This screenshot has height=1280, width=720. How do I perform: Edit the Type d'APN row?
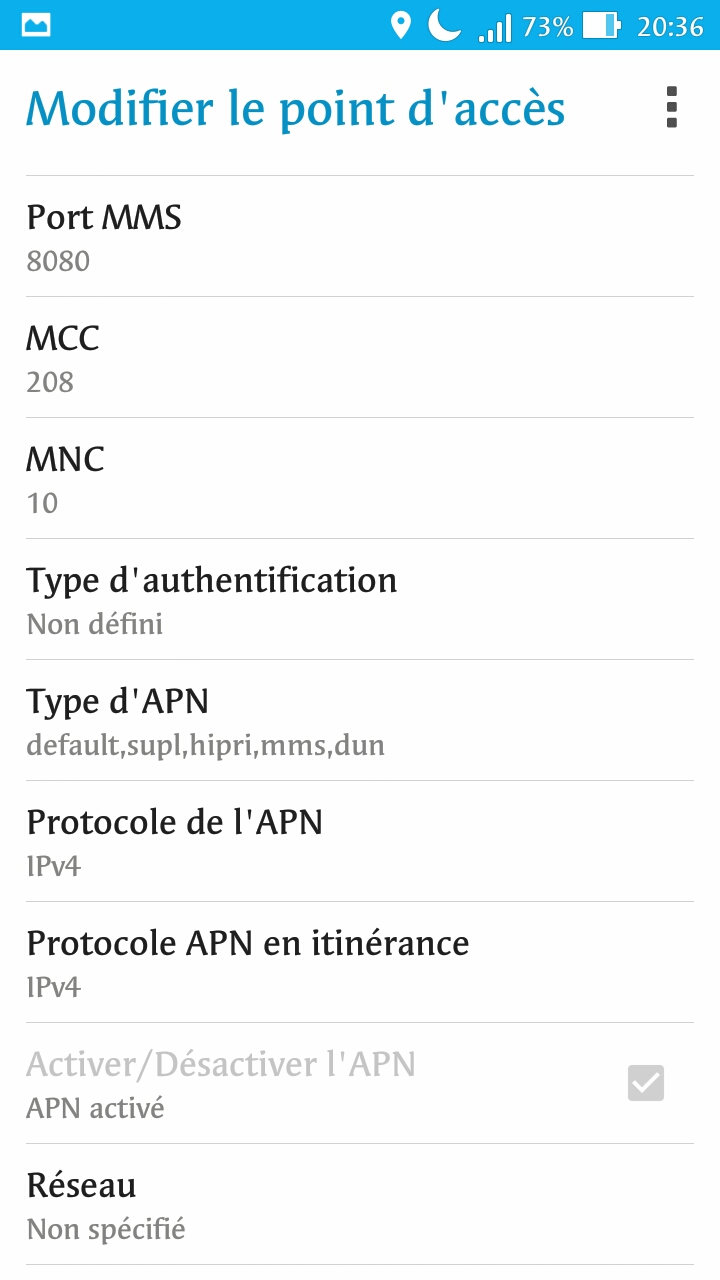click(x=360, y=721)
